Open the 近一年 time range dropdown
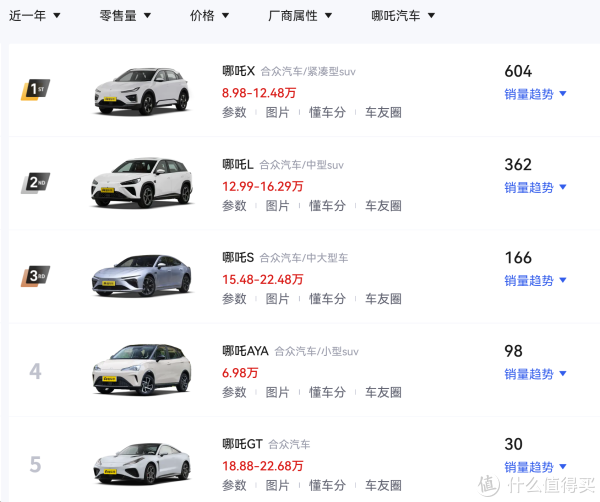600x502 pixels. [35, 16]
